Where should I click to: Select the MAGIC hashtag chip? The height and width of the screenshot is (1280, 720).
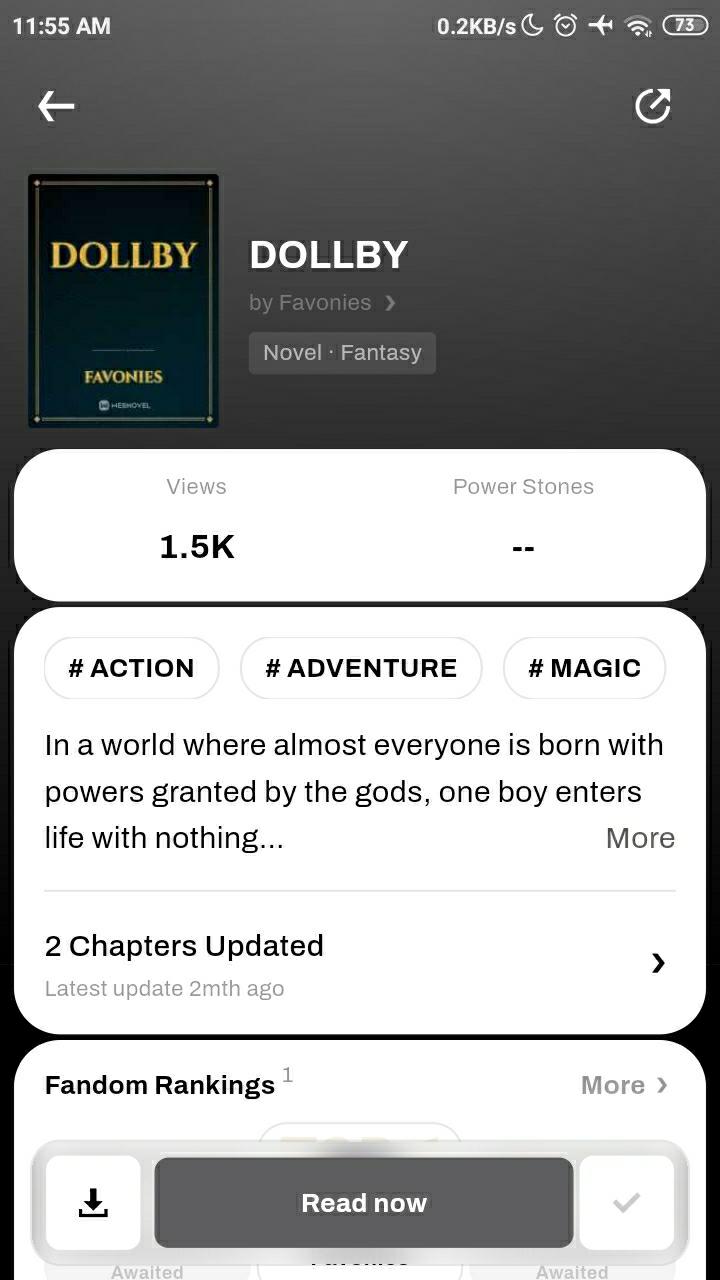click(584, 668)
